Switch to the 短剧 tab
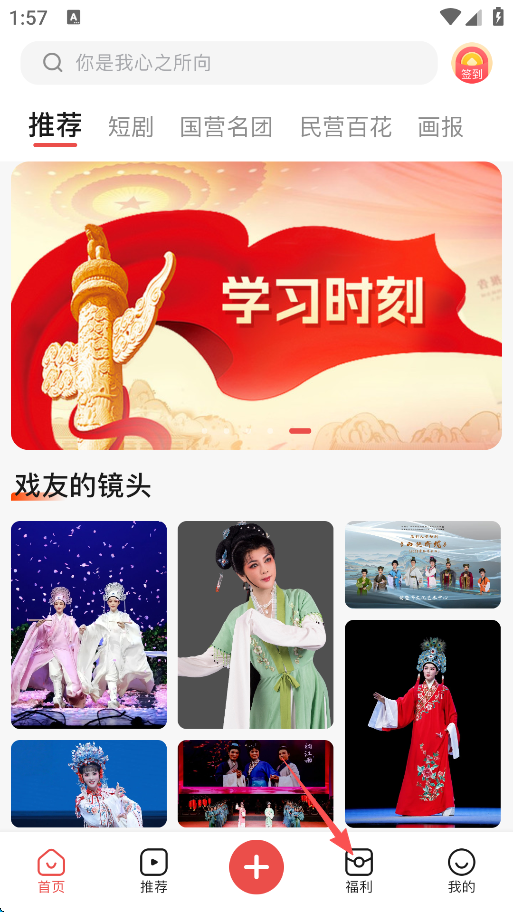This screenshot has width=513, height=912. point(130,127)
